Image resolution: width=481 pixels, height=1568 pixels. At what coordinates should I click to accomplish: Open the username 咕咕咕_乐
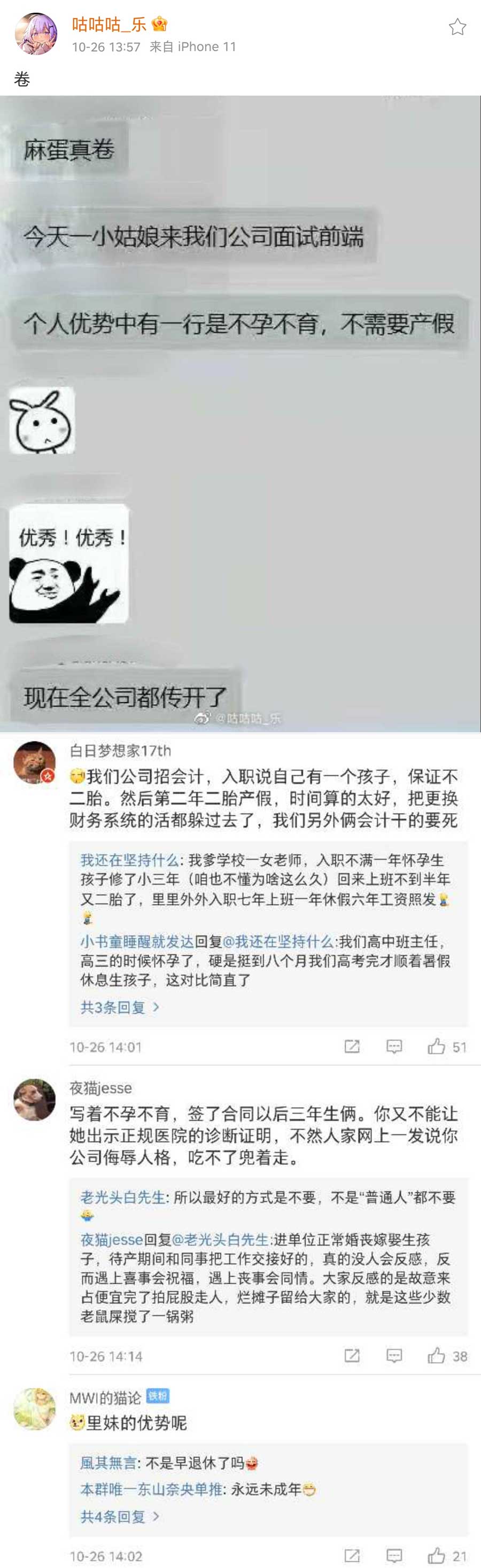click(x=109, y=25)
